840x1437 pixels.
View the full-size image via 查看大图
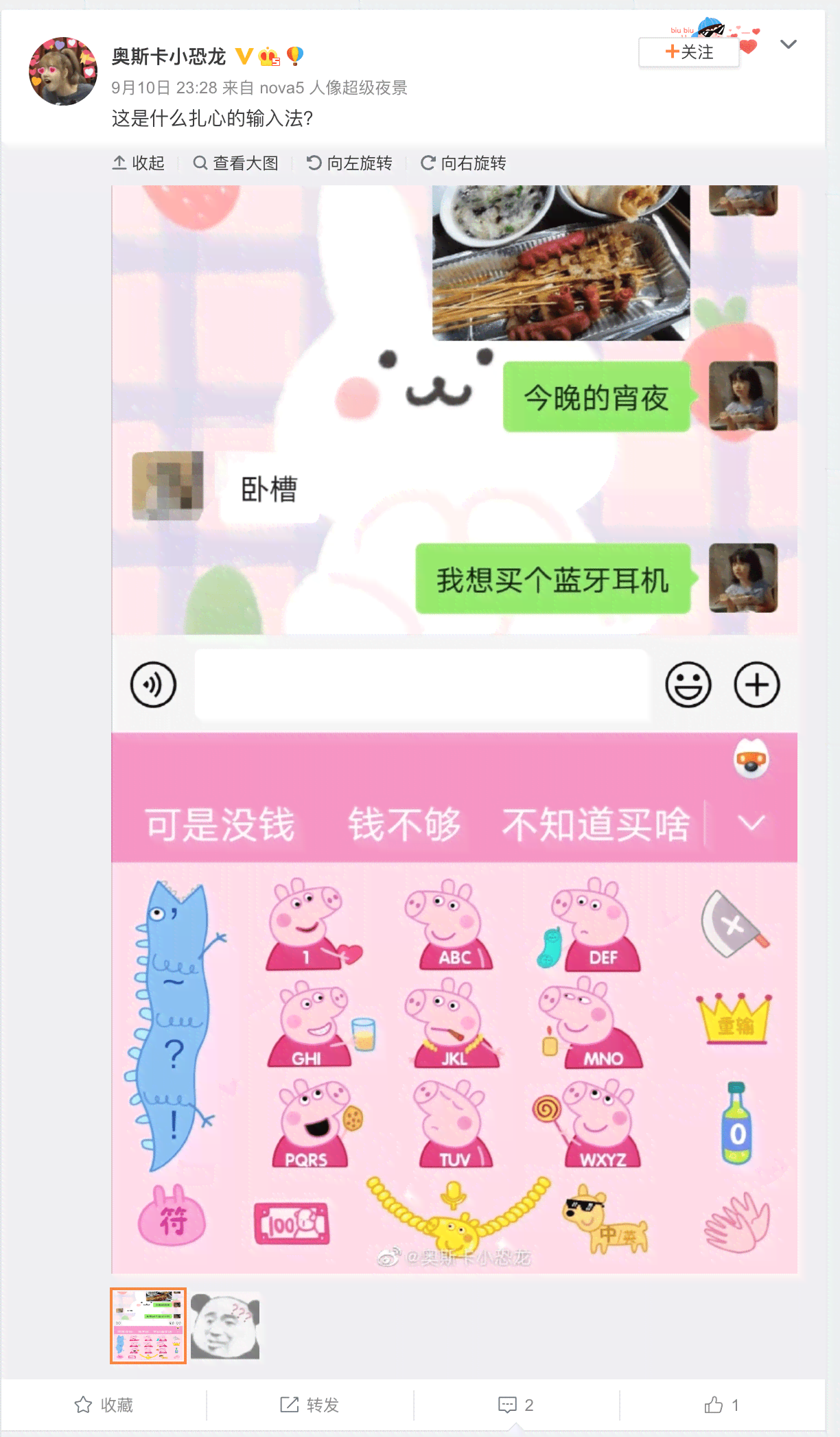tap(235, 163)
